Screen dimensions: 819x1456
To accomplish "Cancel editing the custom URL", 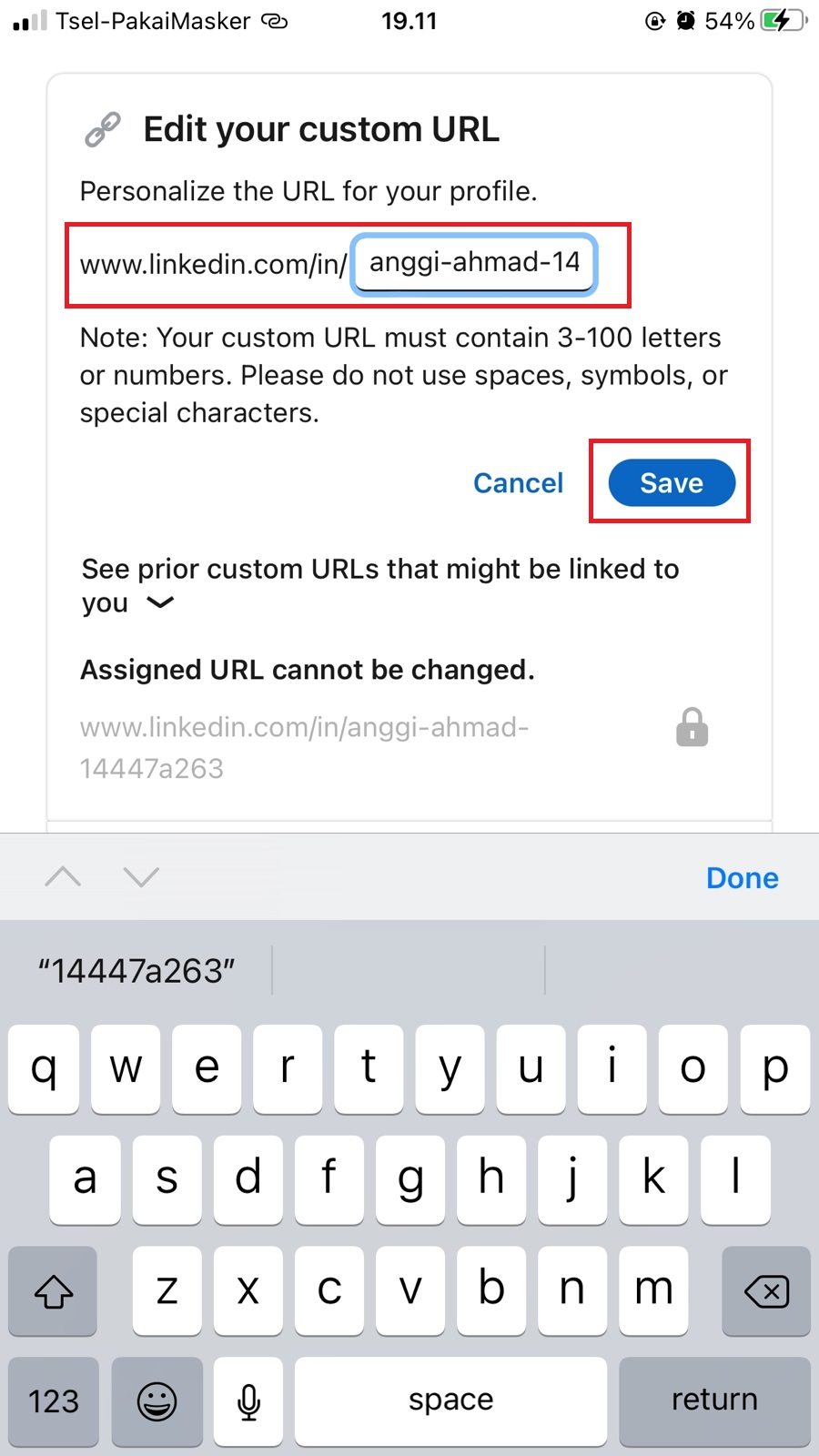I will tap(519, 482).
